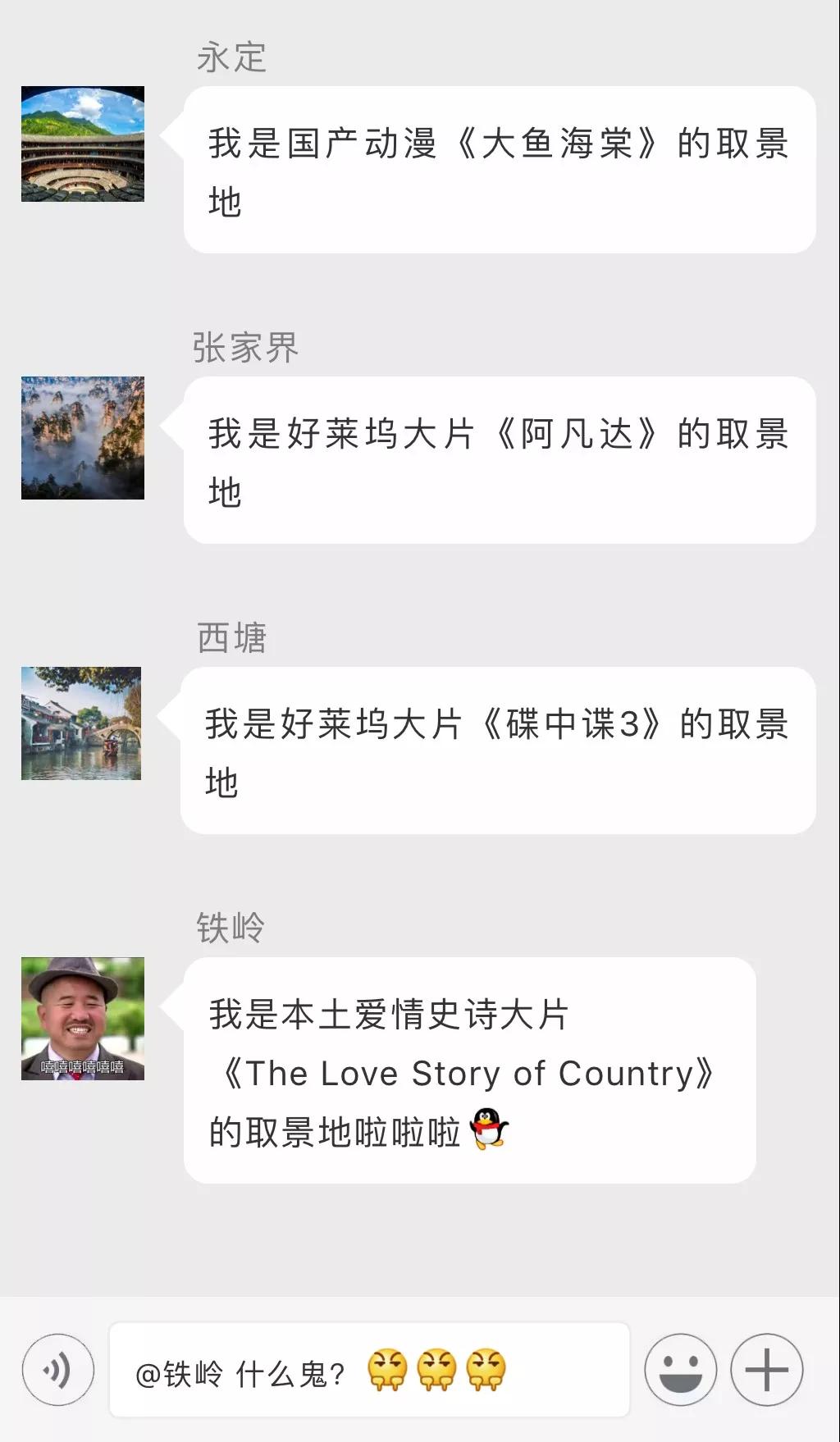Screen dimensions: 840x1442
Task: Tap the message field containing @铁岭
Action: click(369, 1371)
